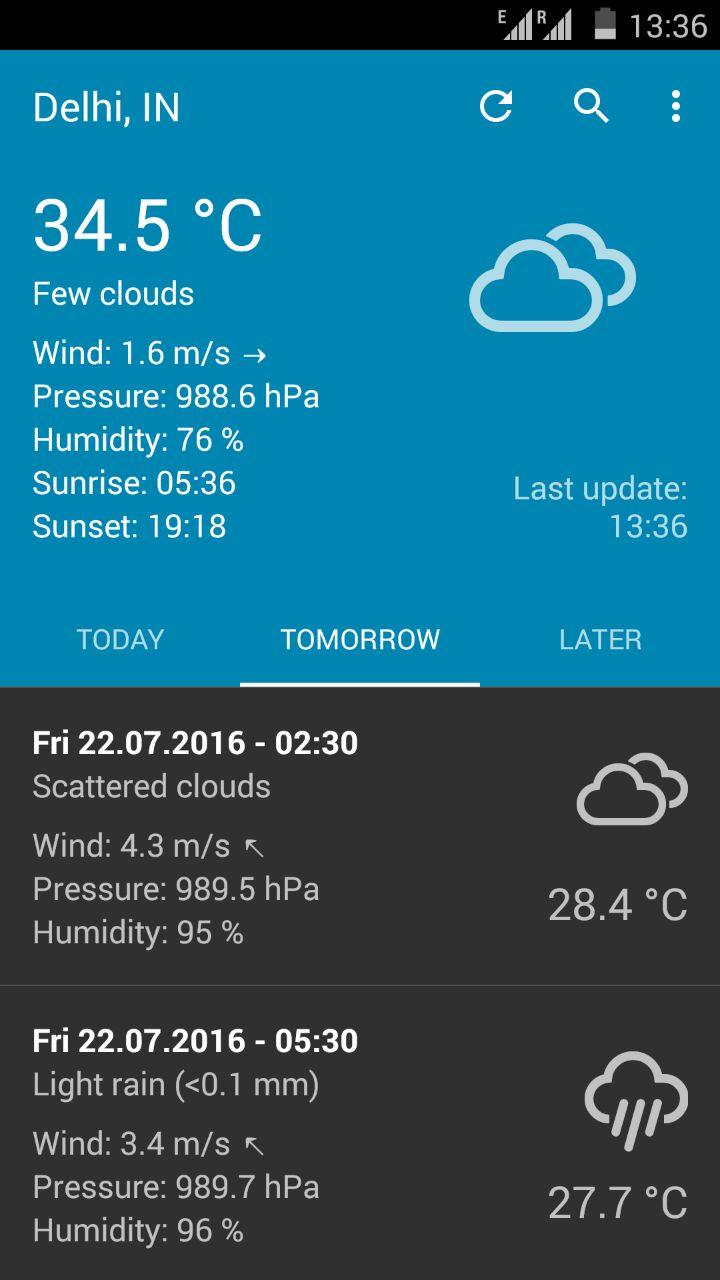Show the Later forecast tab
This screenshot has width=720, height=1280.
(600, 640)
